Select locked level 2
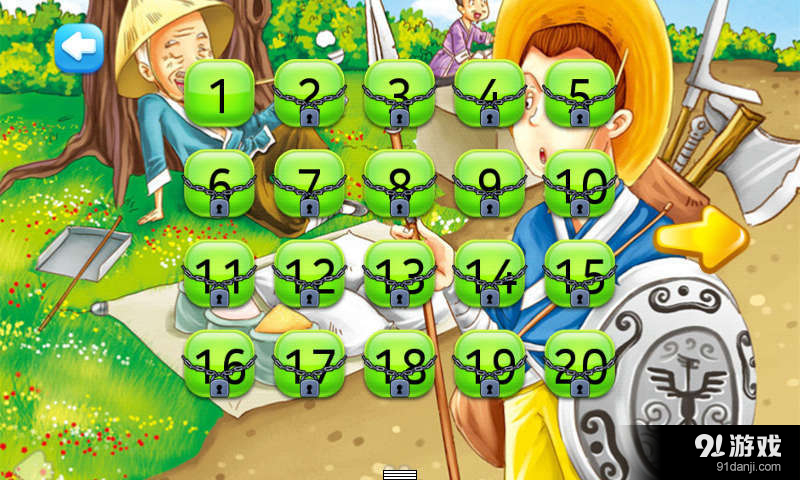The image size is (800, 480). click(310, 94)
